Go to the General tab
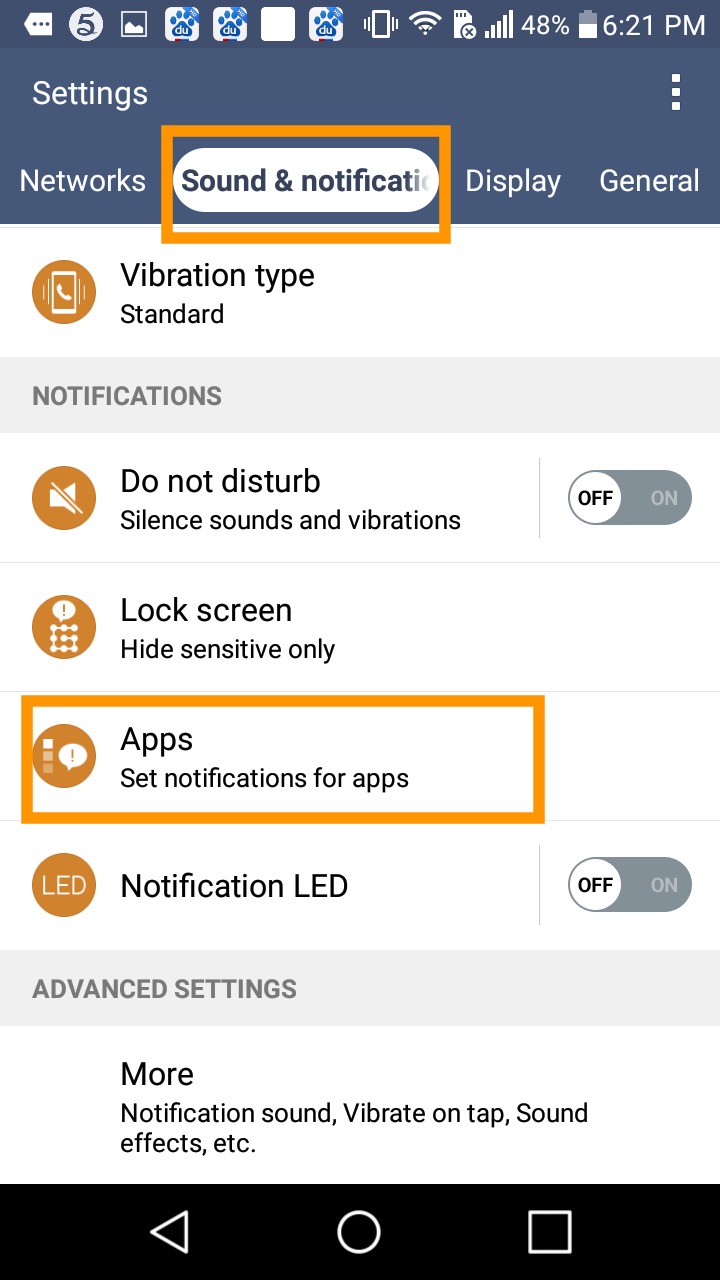The height and width of the screenshot is (1280, 720). [649, 181]
